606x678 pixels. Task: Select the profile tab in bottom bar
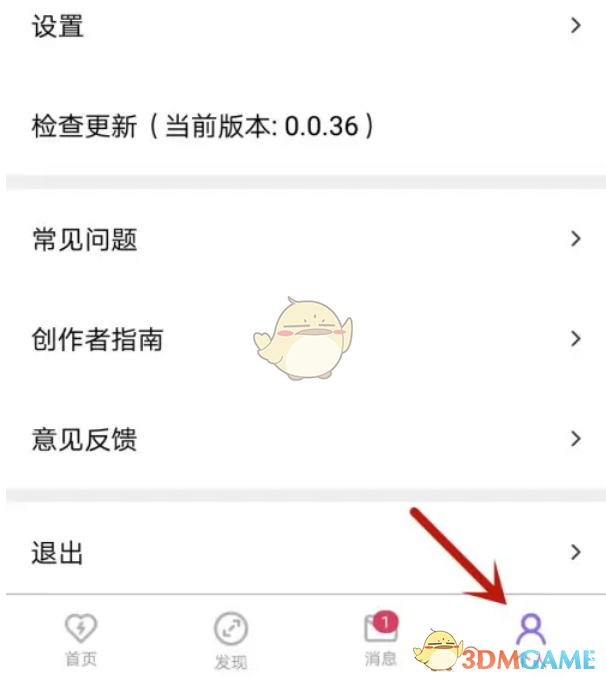point(530,632)
